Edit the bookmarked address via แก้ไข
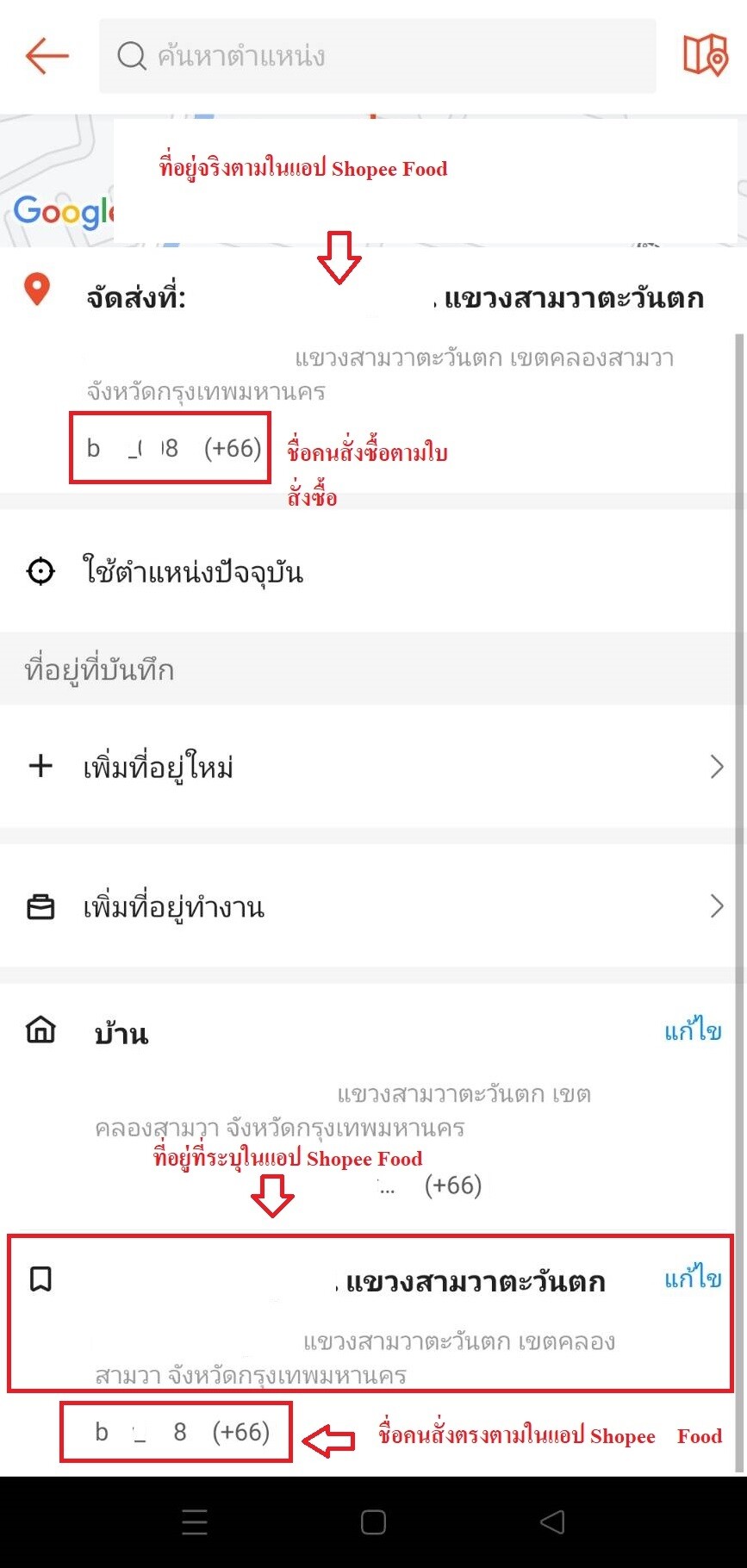Image resolution: width=747 pixels, height=1568 pixels. [x=693, y=1278]
